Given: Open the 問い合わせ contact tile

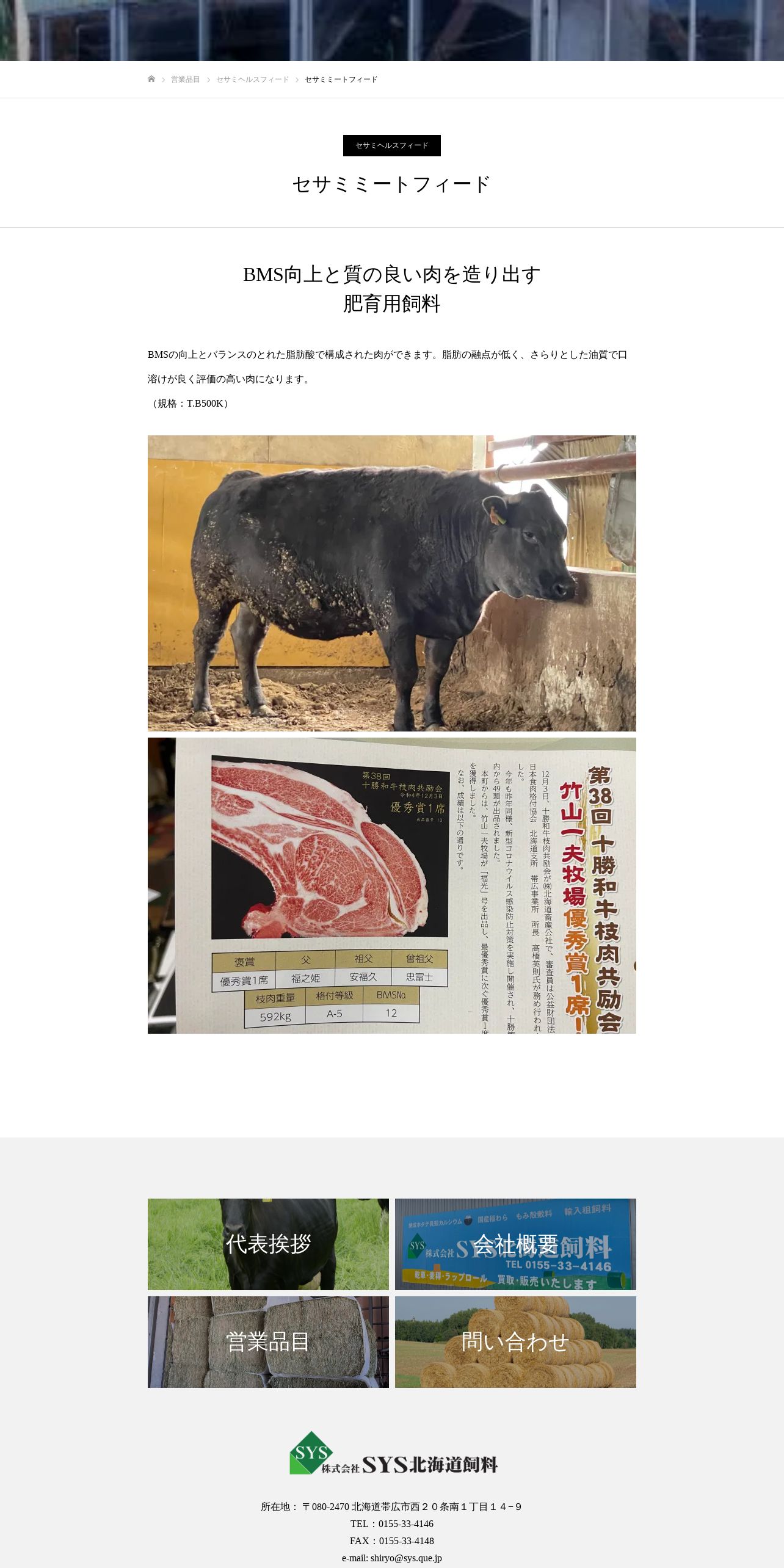Looking at the screenshot, I should (x=515, y=1341).
